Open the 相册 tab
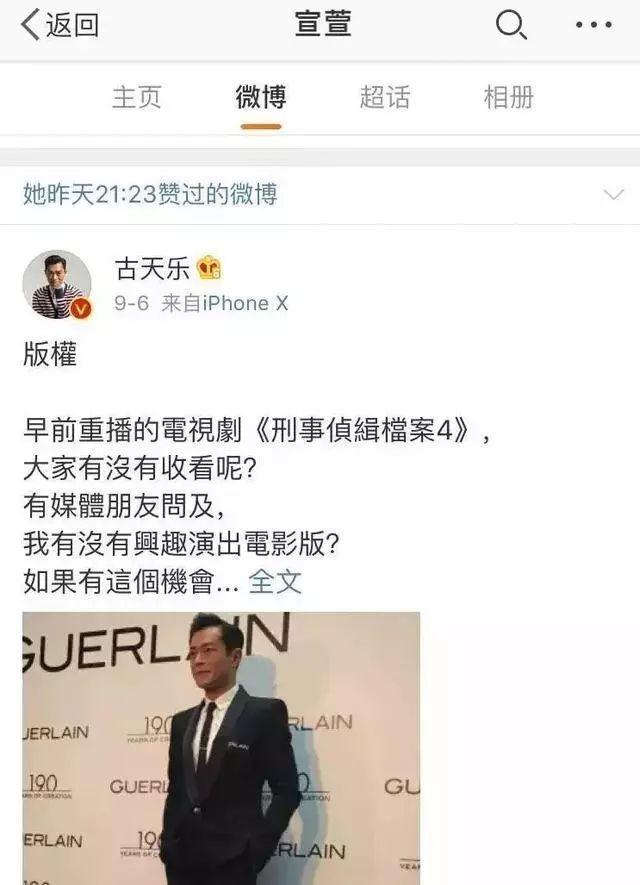This screenshot has height=885, width=640. coord(508,97)
